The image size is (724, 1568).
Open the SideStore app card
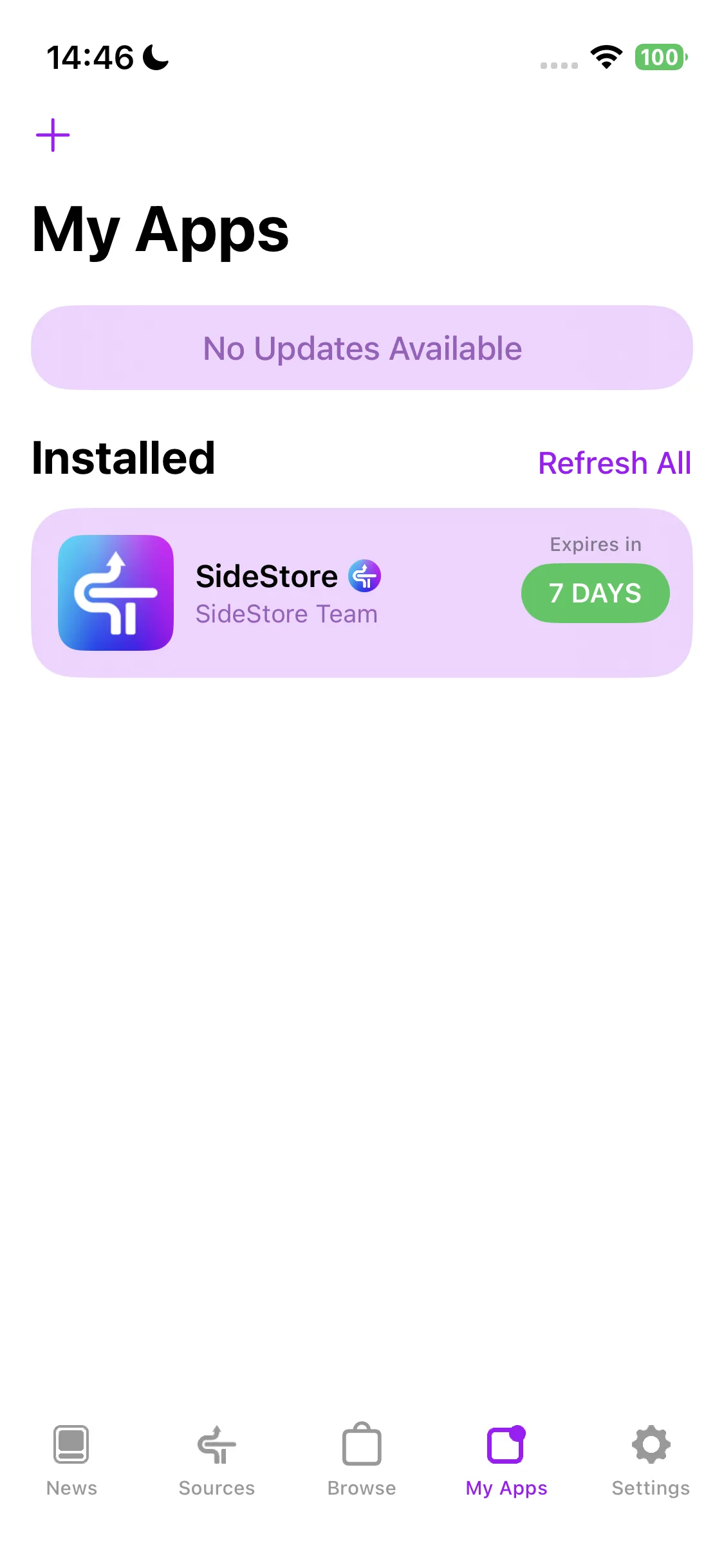362,593
